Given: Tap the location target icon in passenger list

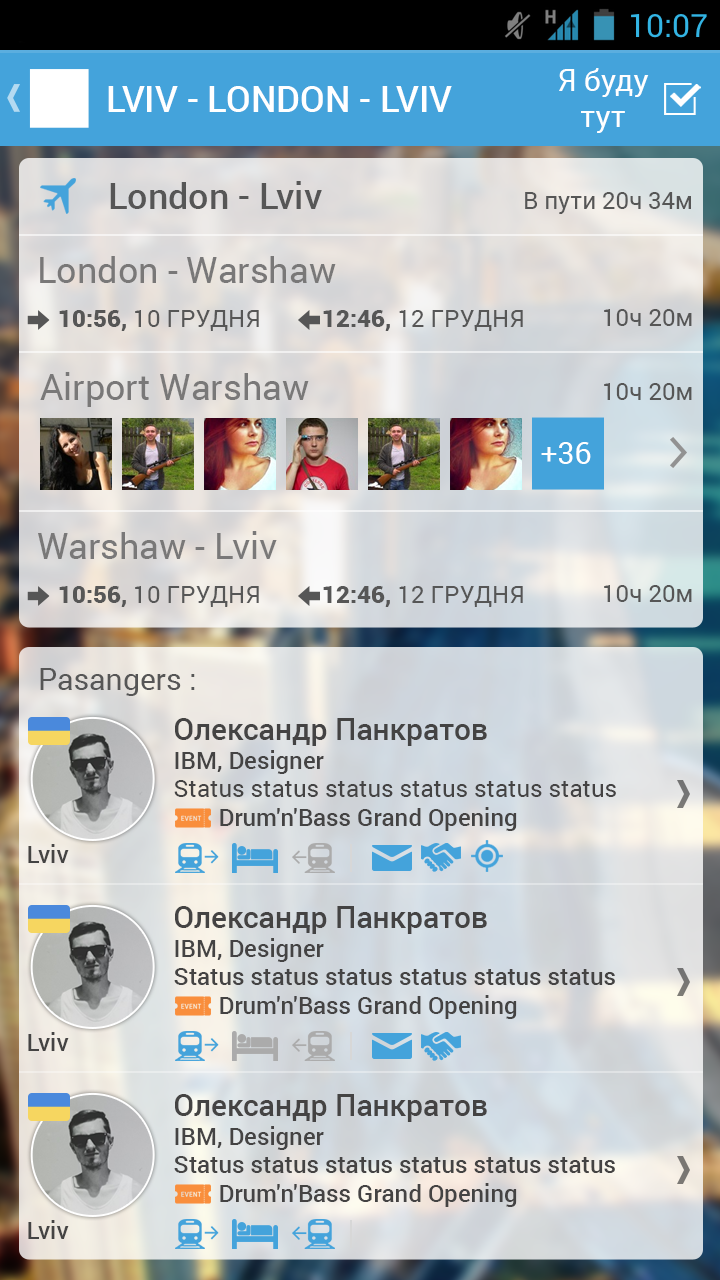Looking at the screenshot, I should 487,857.
